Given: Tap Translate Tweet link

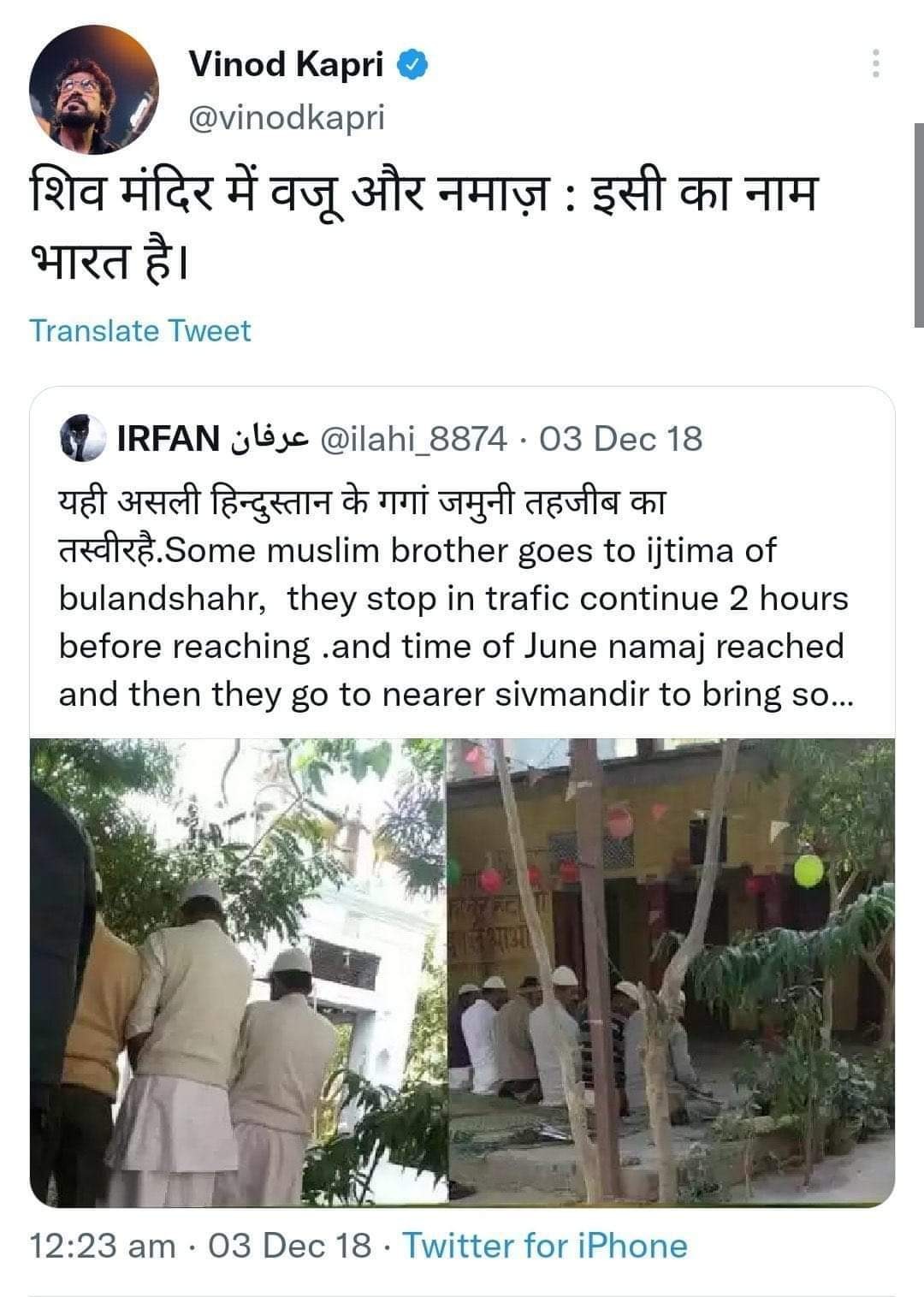Looking at the screenshot, I should 140,331.
